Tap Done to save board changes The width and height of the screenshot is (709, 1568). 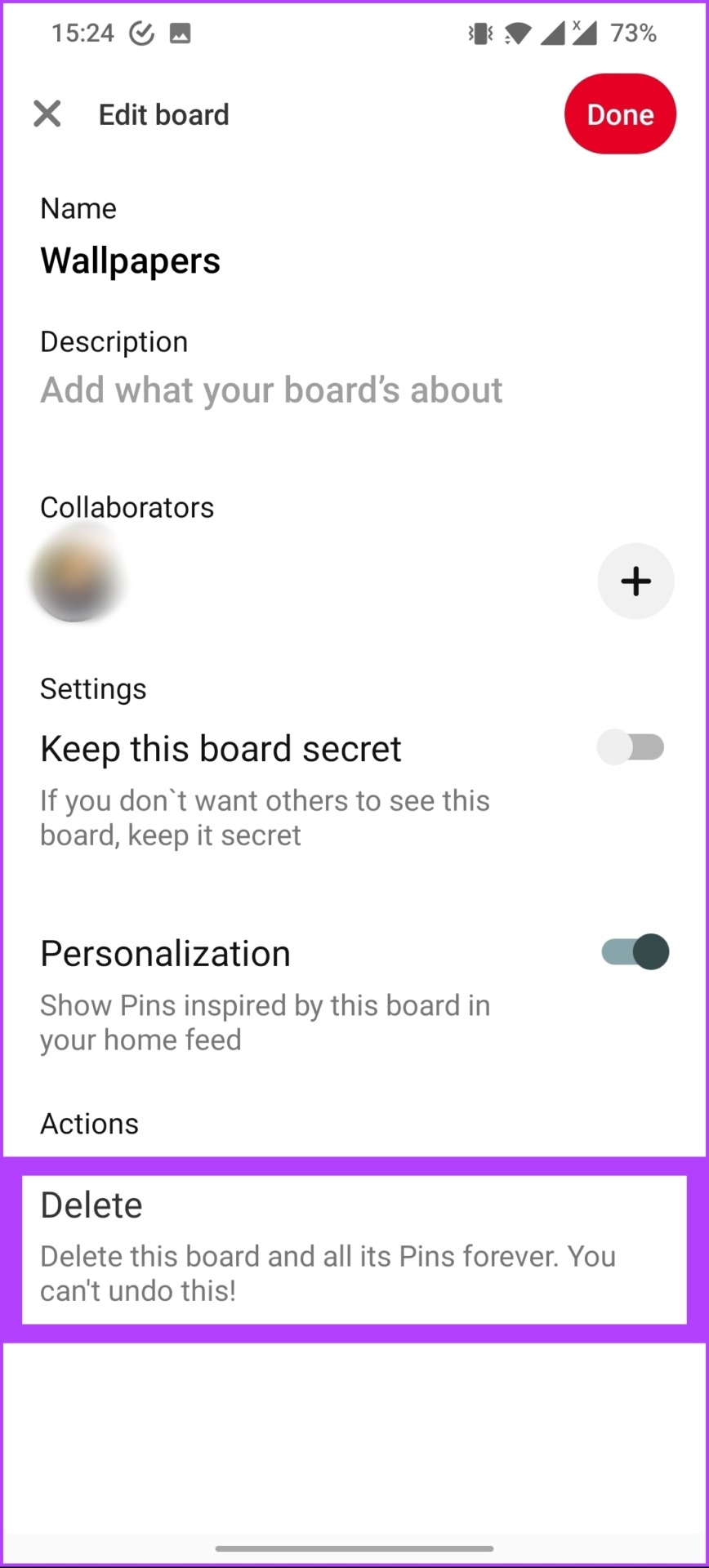[x=620, y=114]
